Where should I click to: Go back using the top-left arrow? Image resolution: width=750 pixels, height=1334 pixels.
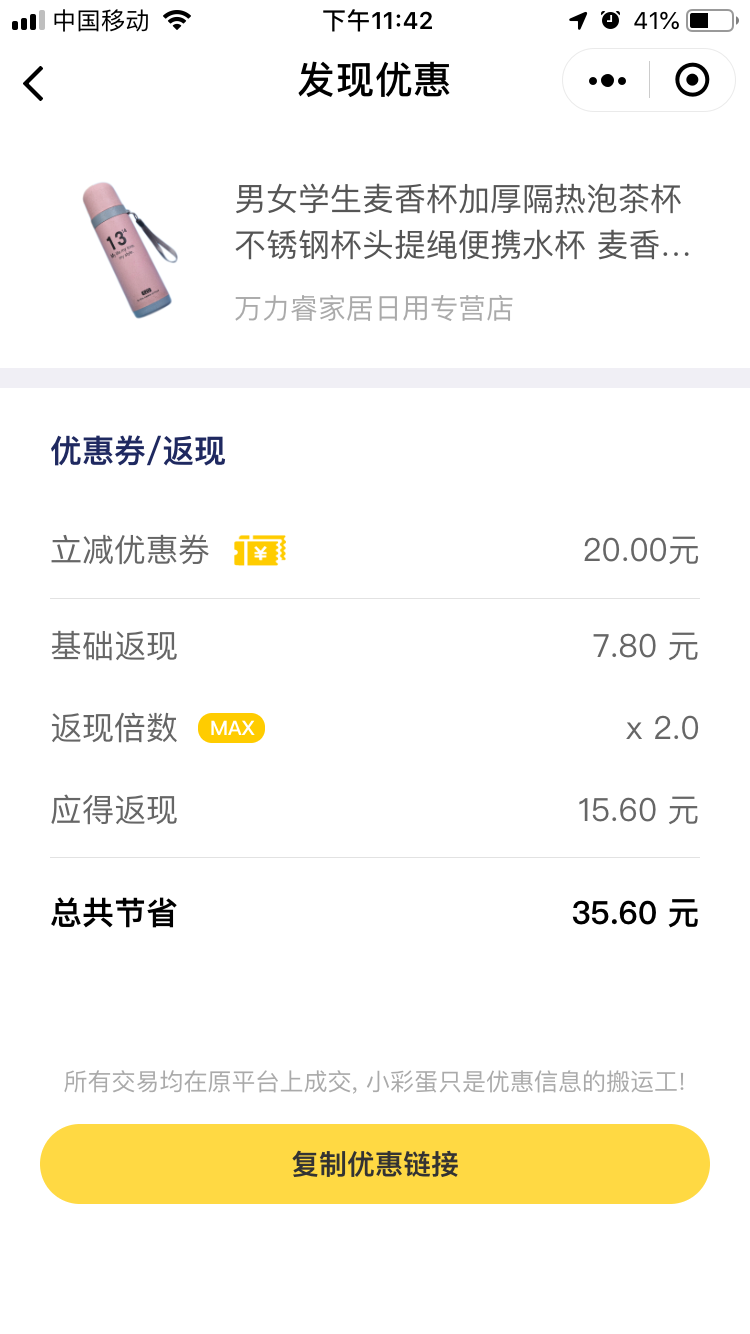34,82
